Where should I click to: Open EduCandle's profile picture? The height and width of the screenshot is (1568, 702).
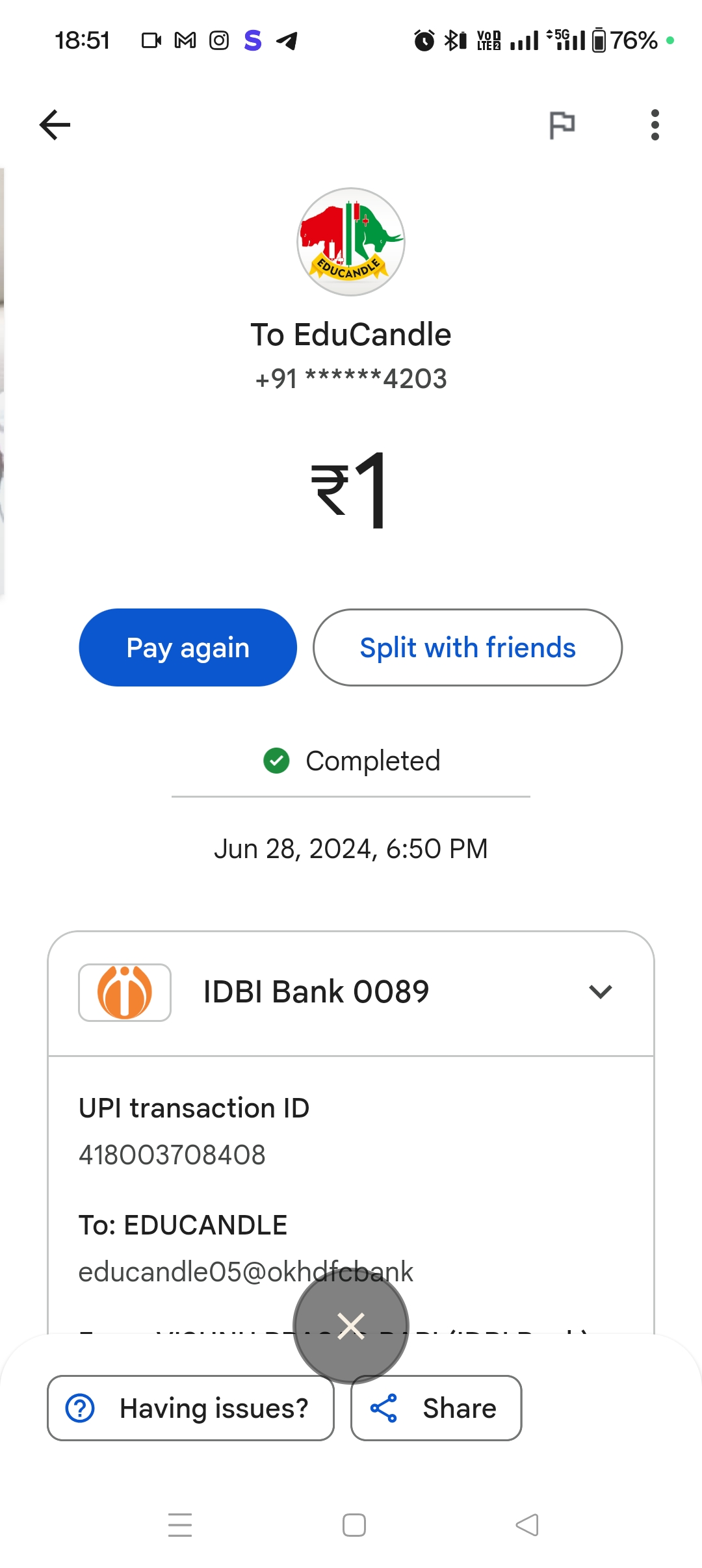coord(351,242)
